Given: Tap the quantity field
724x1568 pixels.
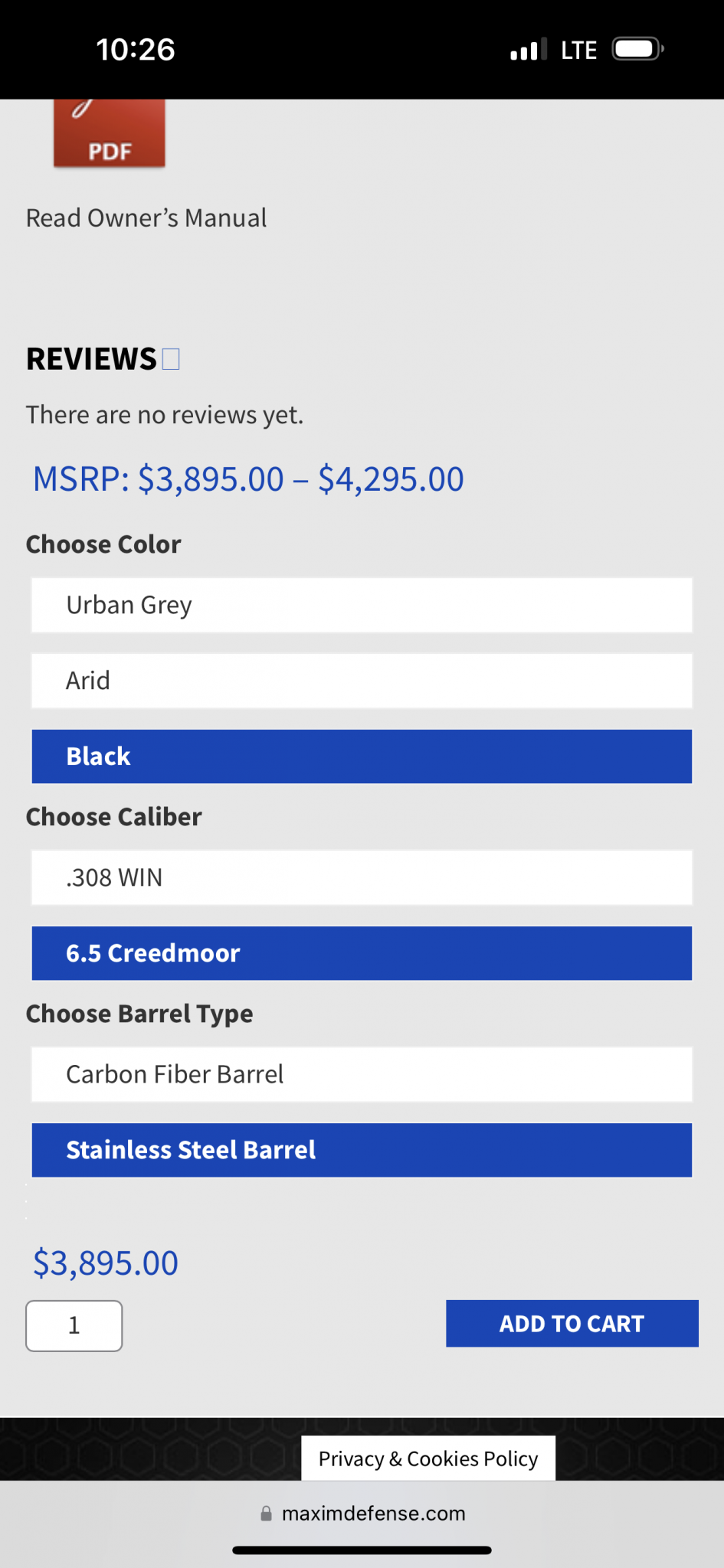Looking at the screenshot, I should pos(74,1325).
